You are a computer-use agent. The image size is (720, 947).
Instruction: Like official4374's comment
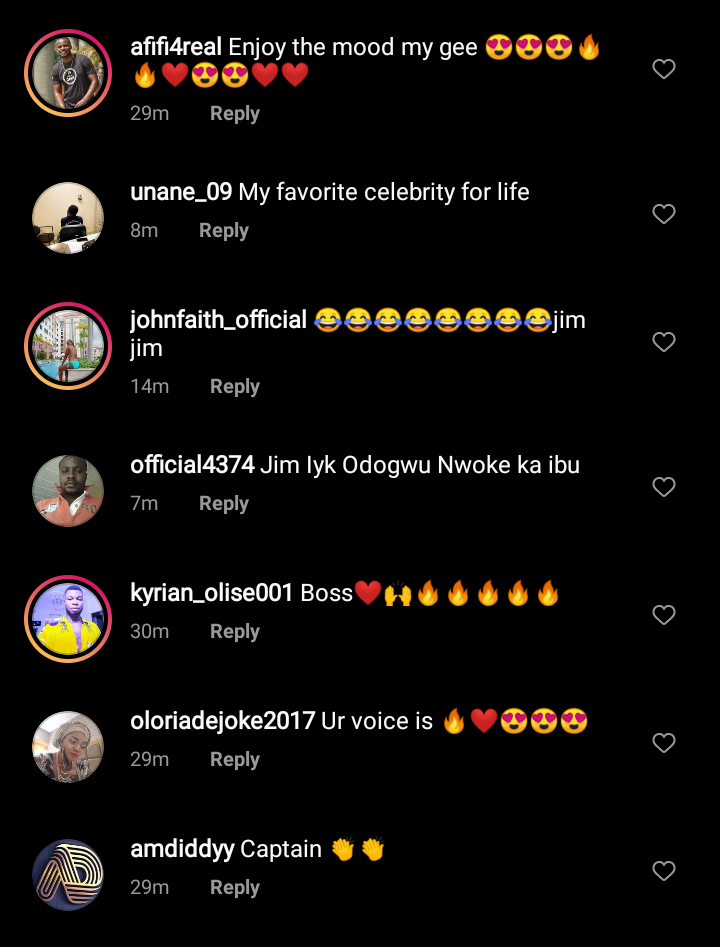click(664, 487)
